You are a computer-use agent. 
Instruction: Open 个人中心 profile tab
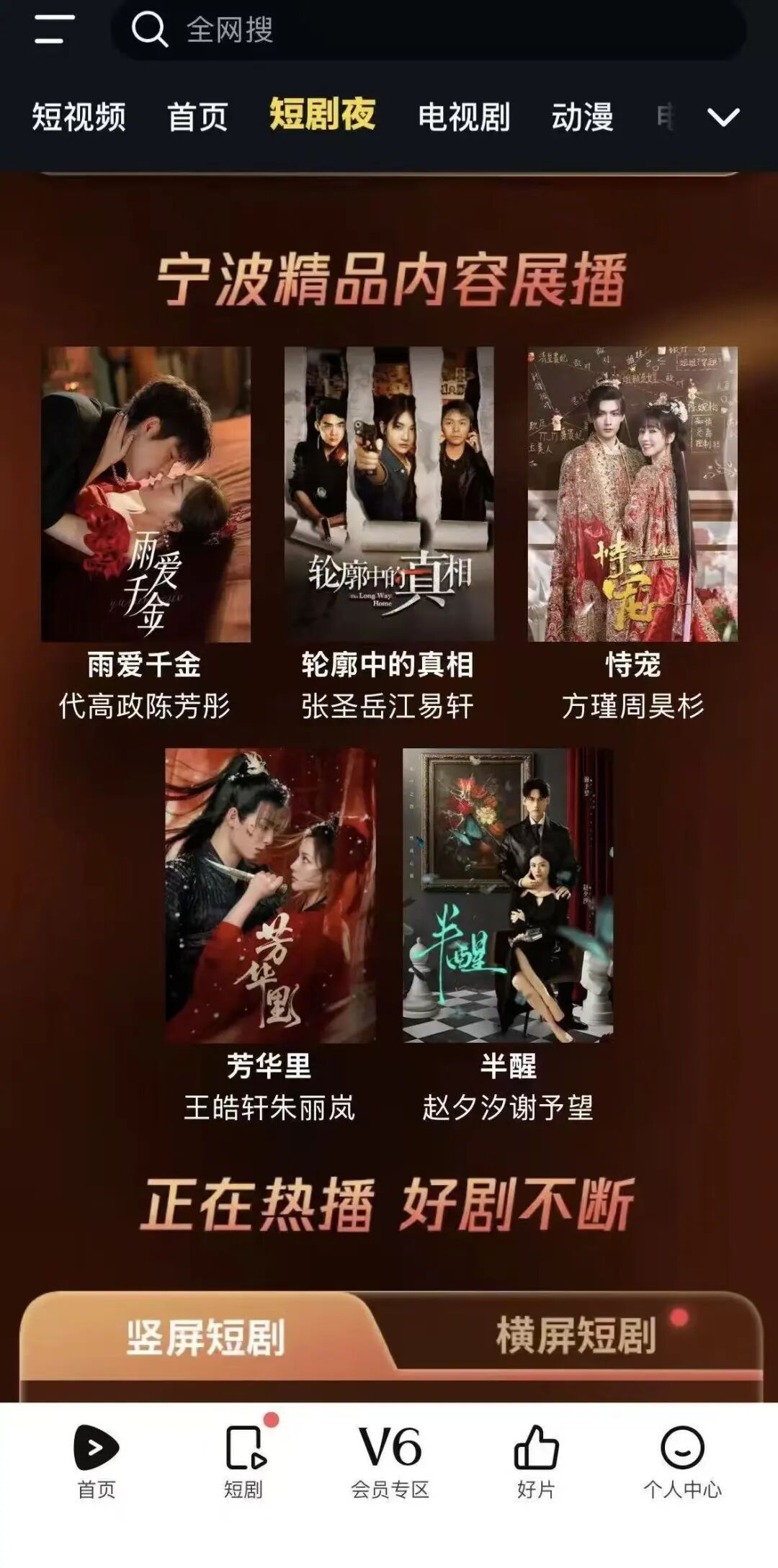682,1461
